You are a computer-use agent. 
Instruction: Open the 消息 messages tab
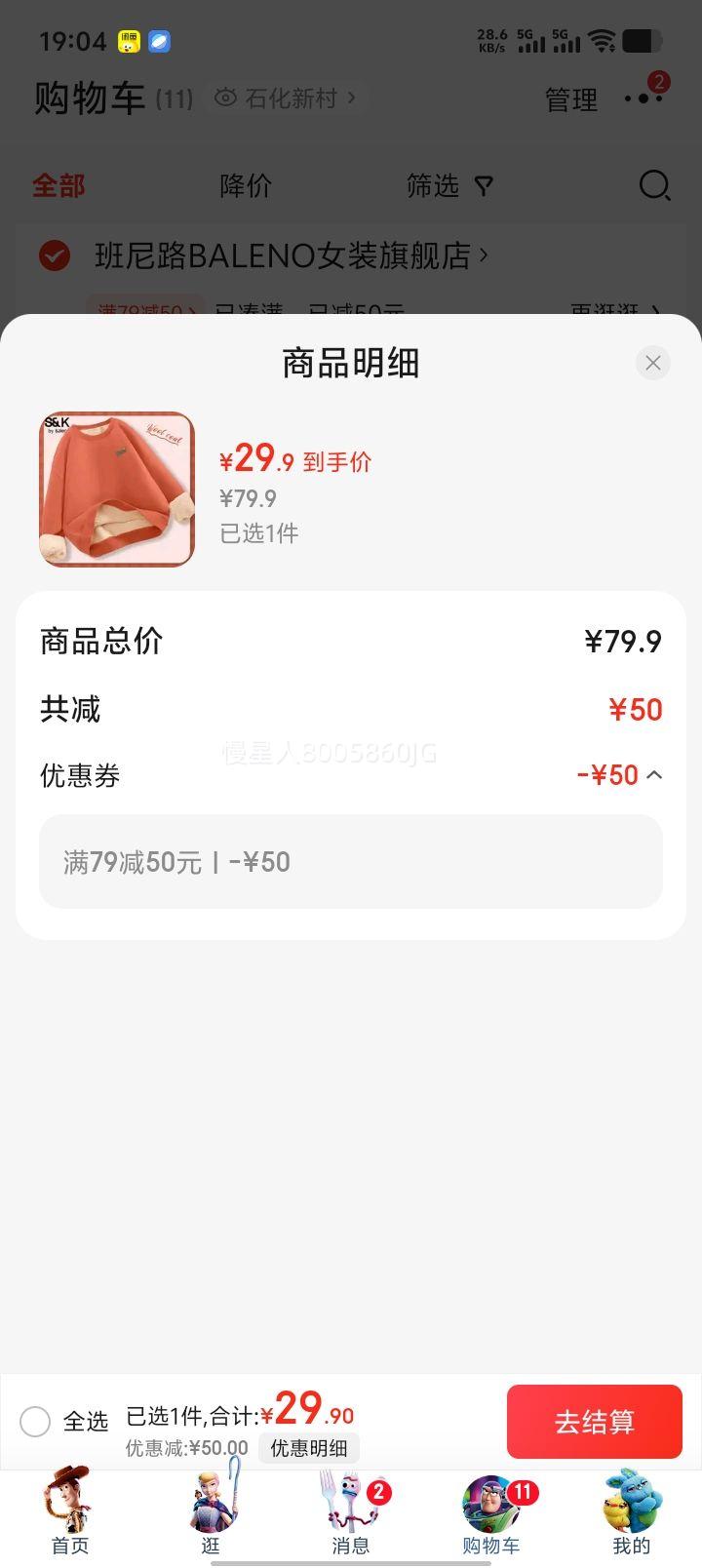pyautogui.click(x=351, y=1512)
